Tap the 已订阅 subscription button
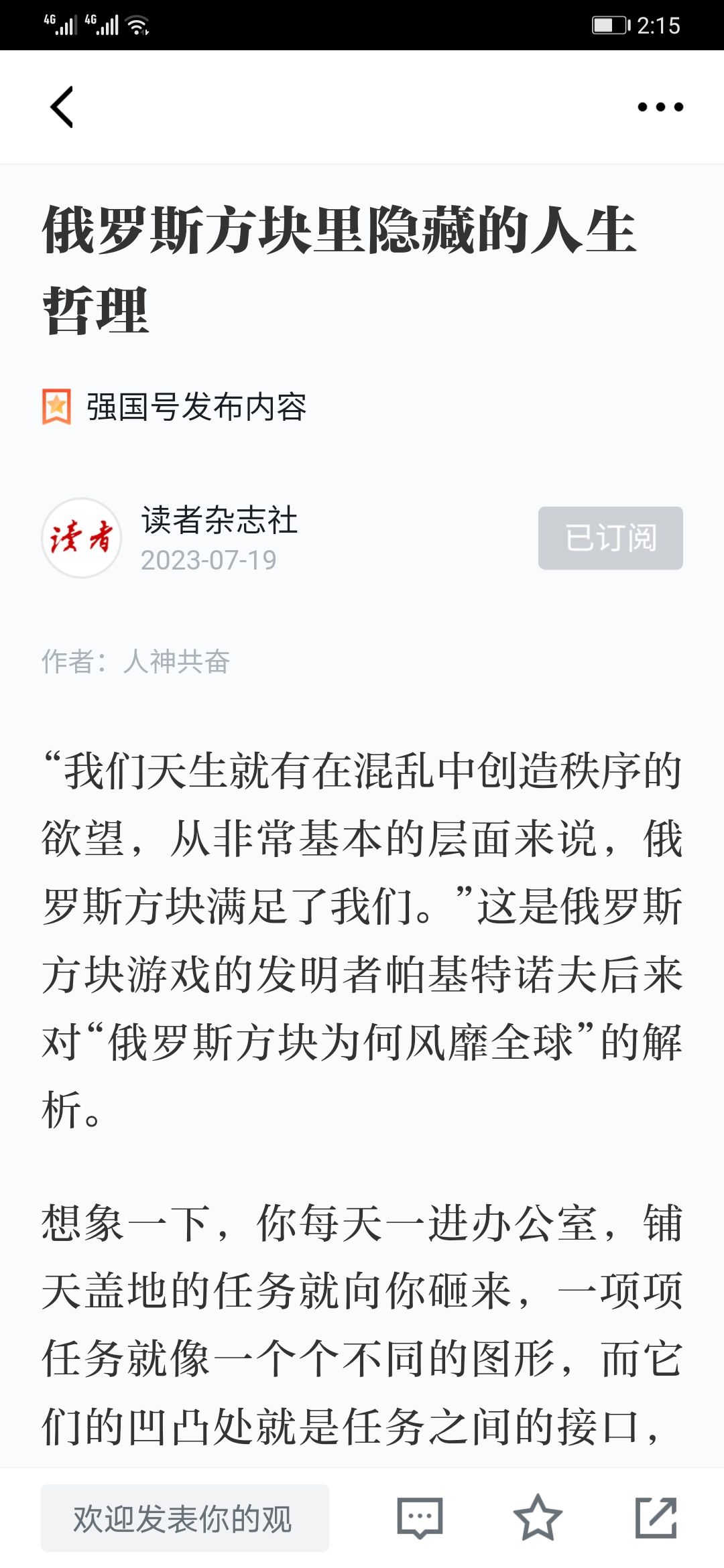 pos(611,538)
